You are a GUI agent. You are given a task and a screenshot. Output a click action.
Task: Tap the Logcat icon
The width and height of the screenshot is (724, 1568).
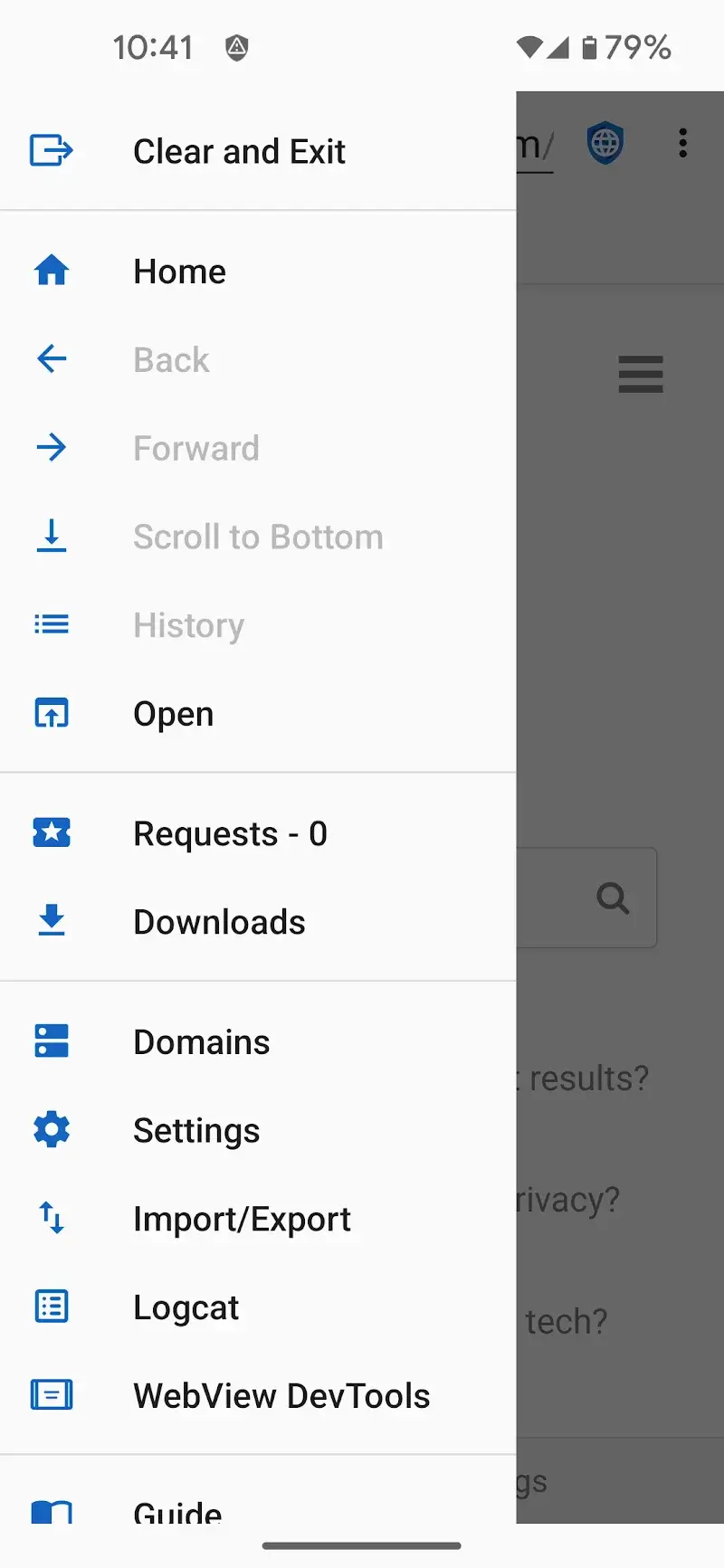click(x=52, y=1306)
